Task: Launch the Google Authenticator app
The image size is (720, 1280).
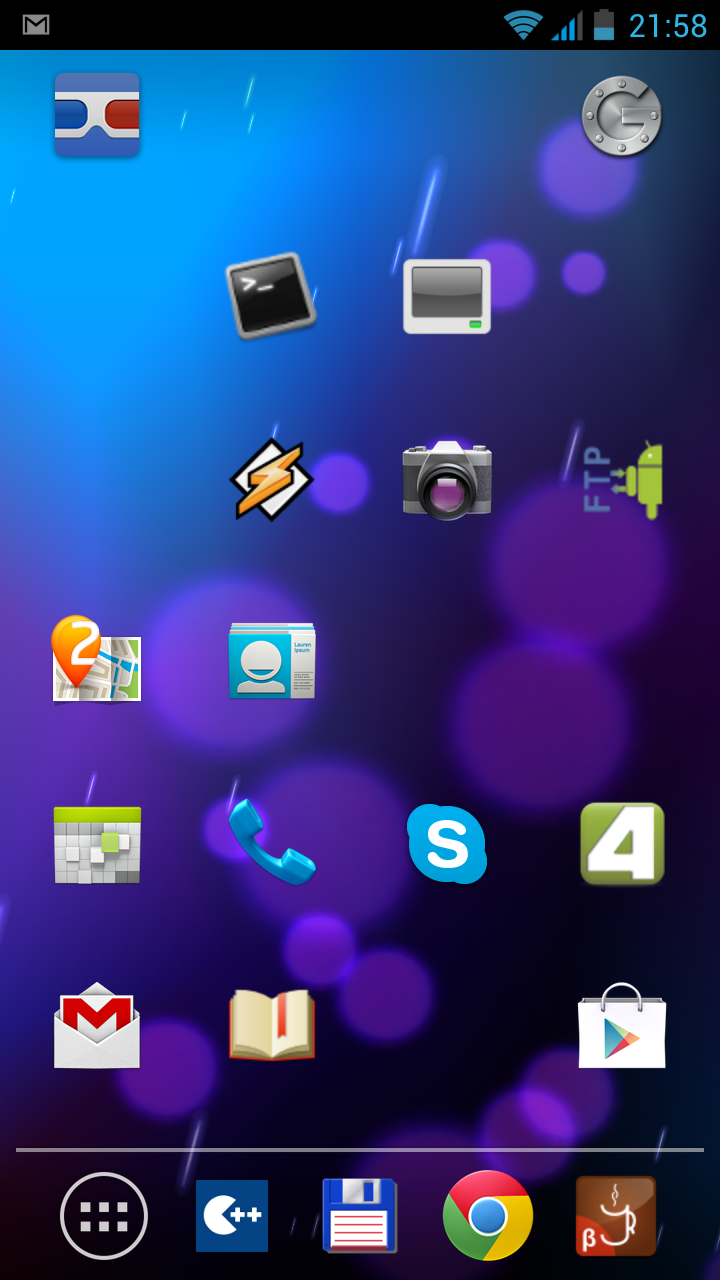Action: (x=621, y=116)
